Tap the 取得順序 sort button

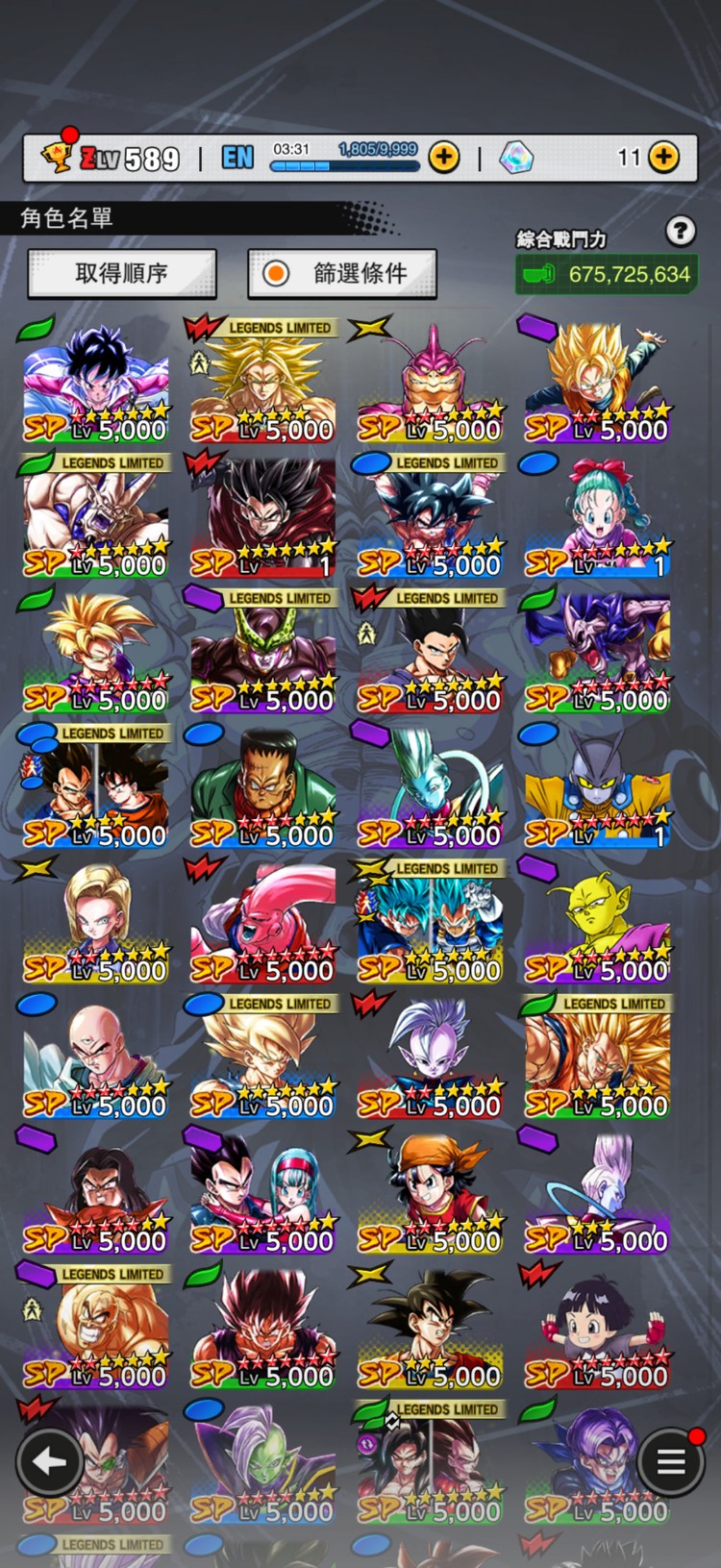122,274
